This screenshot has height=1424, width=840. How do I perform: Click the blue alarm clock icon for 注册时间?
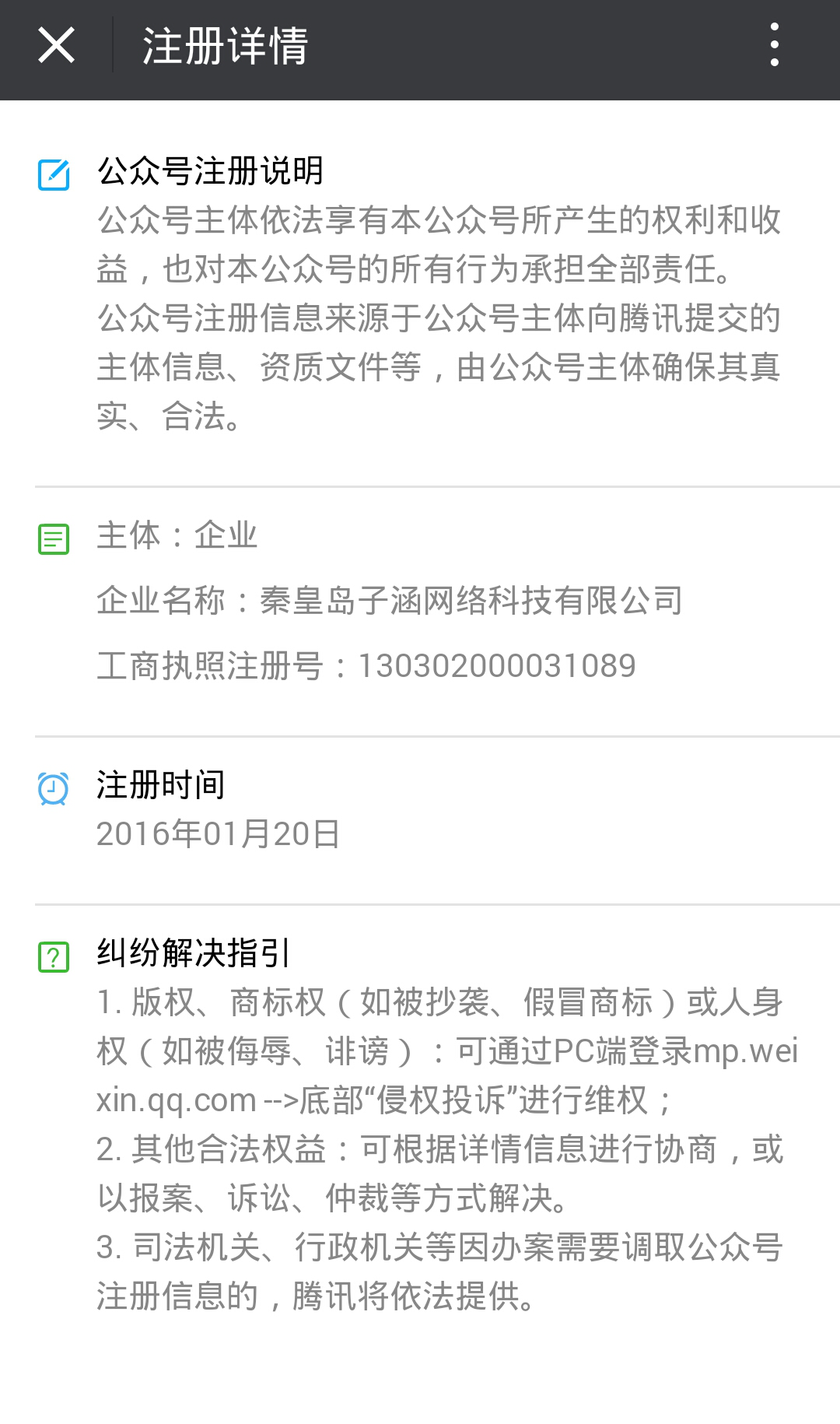53,788
